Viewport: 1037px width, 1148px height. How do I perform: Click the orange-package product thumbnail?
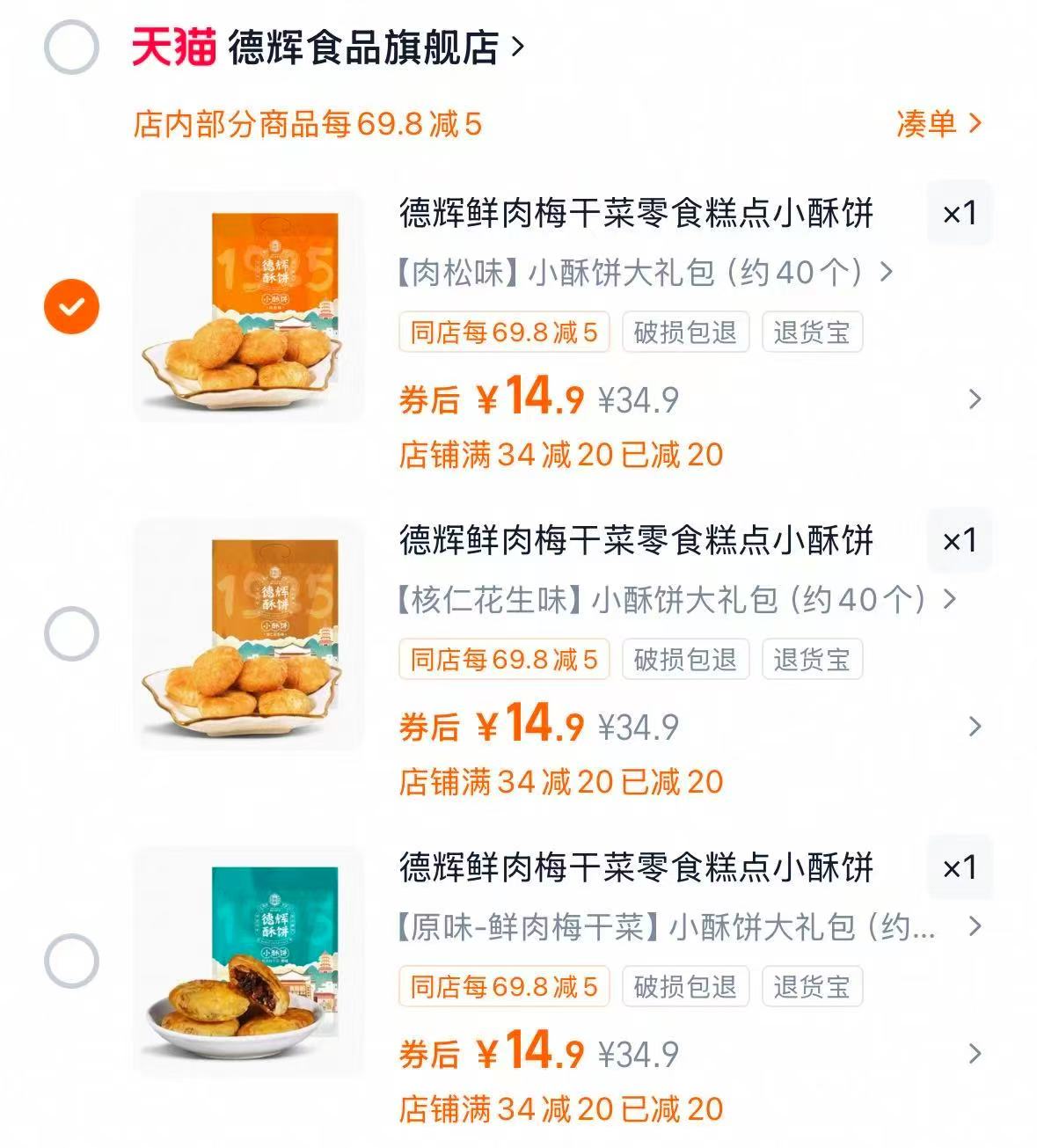(251, 308)
